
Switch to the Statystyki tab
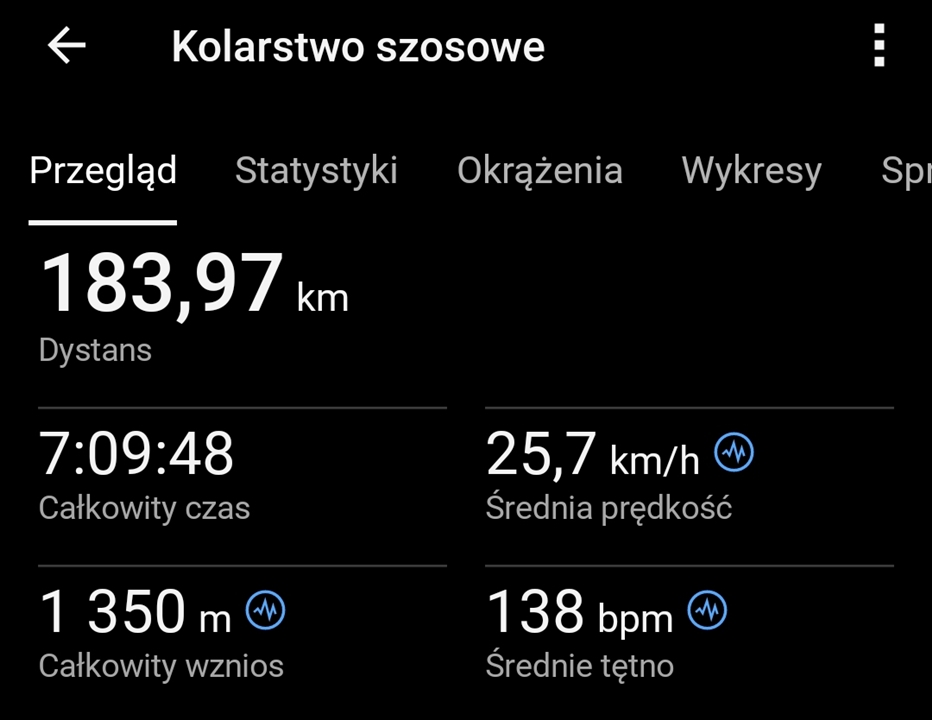[x=316, y=171]
